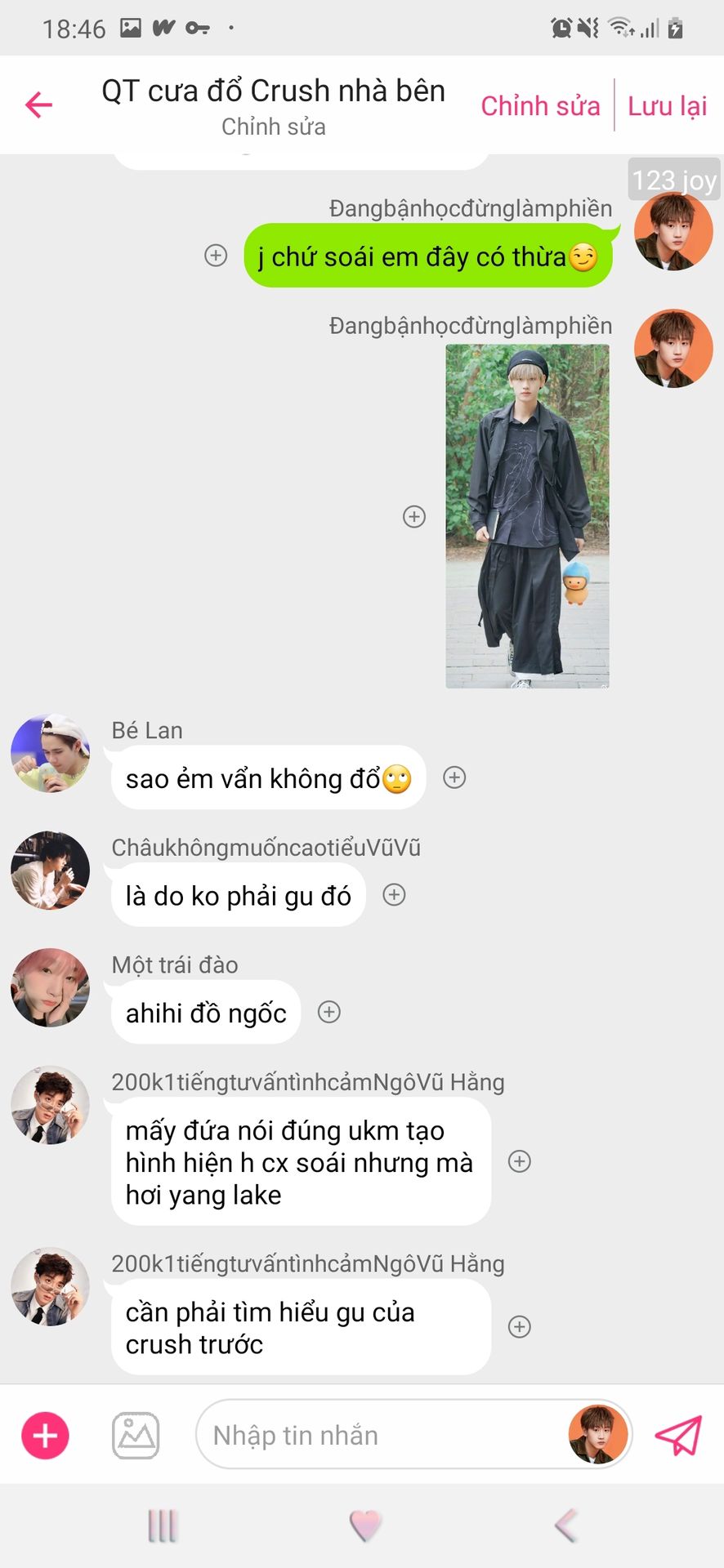Open recent apps from navigation bar

pos(162,1525)
